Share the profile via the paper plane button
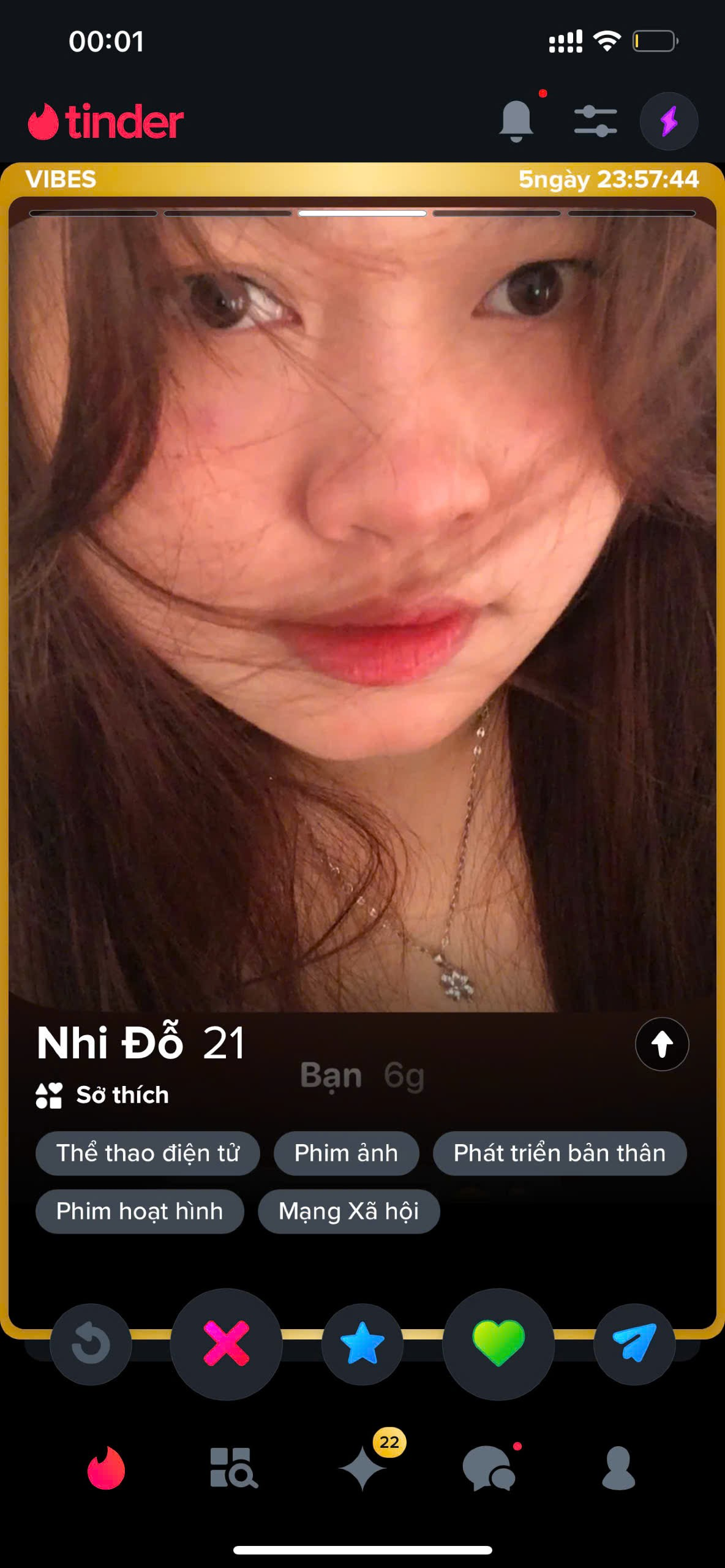 click(634, 1344)
